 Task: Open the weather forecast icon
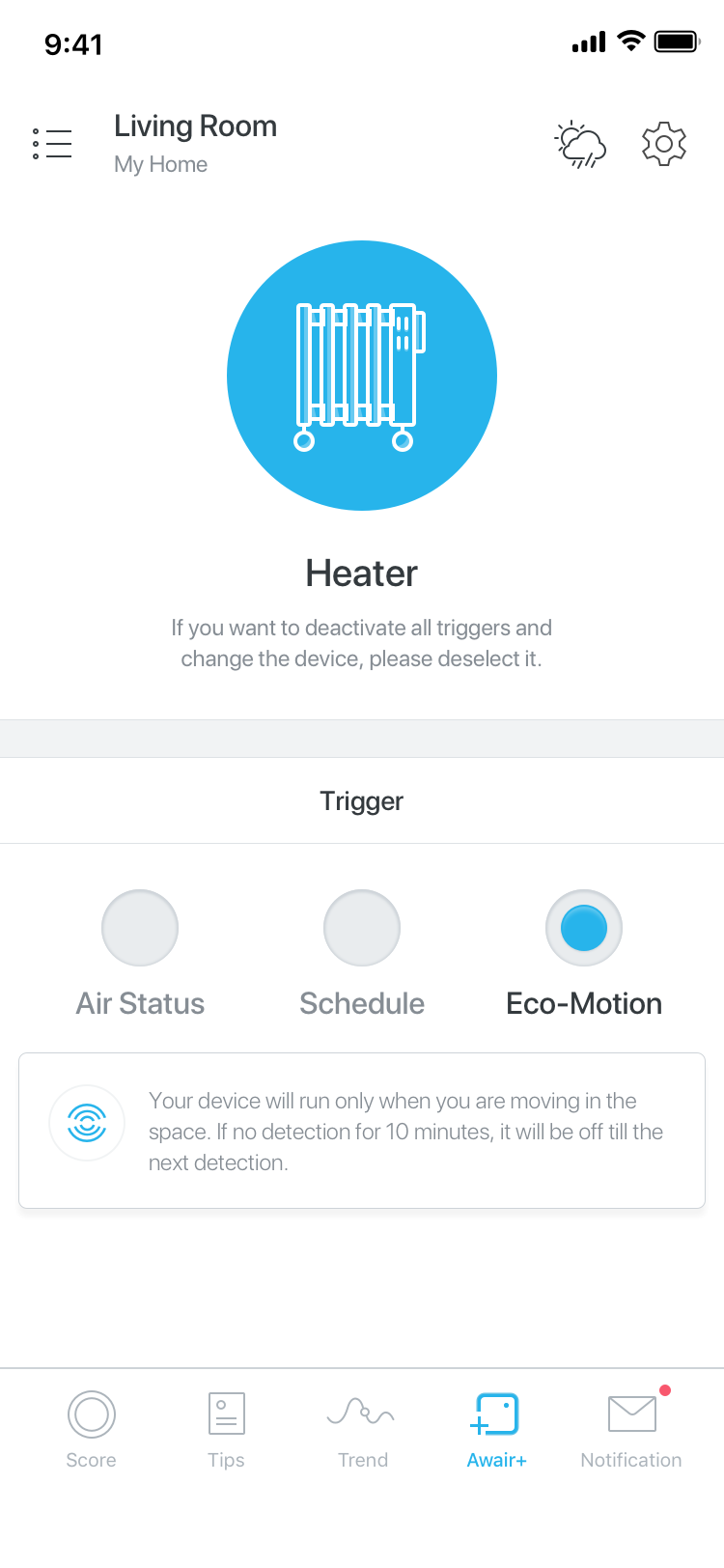580,145
